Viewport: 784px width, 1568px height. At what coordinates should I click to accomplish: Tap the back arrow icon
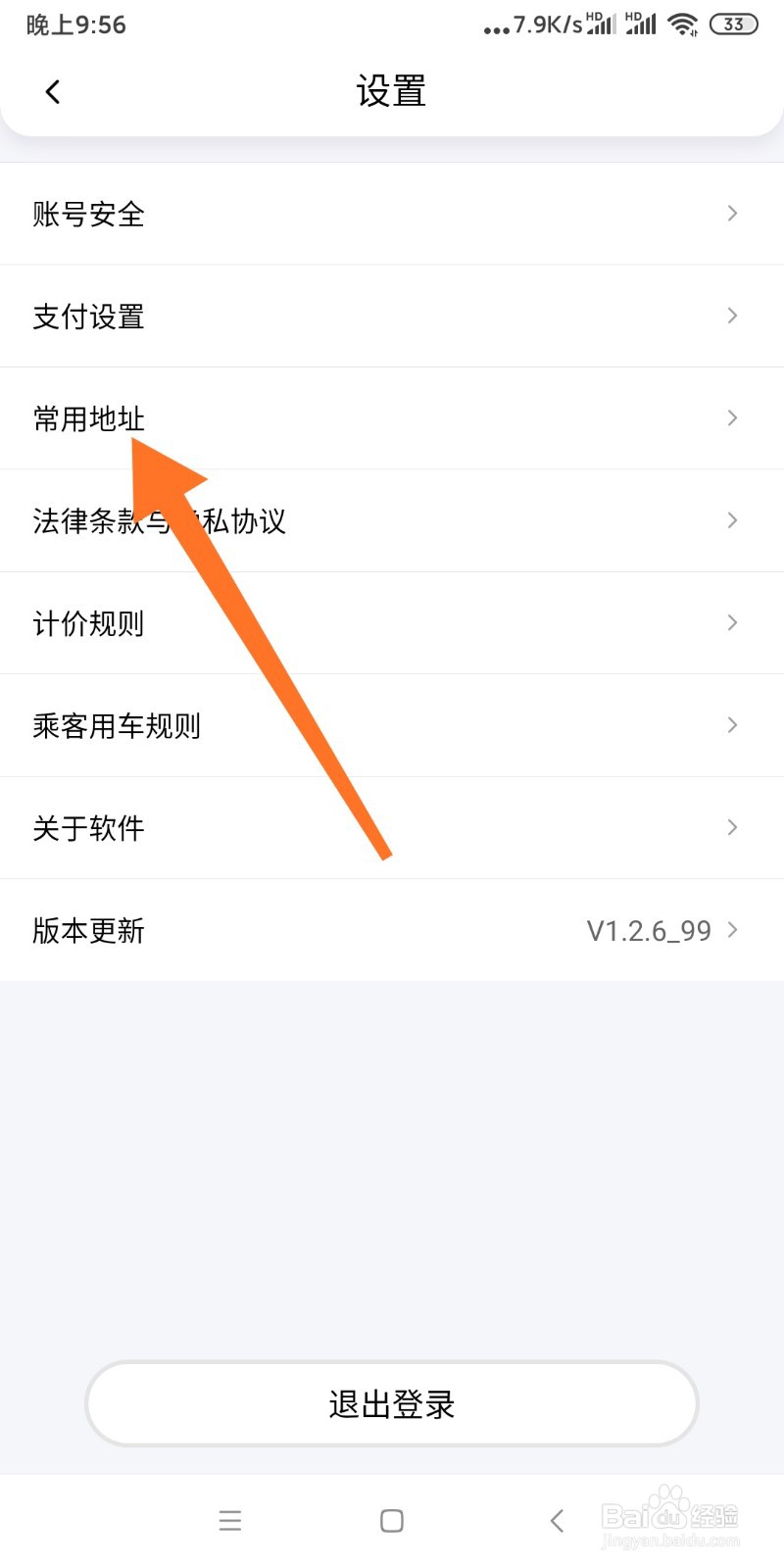(52, 90)
